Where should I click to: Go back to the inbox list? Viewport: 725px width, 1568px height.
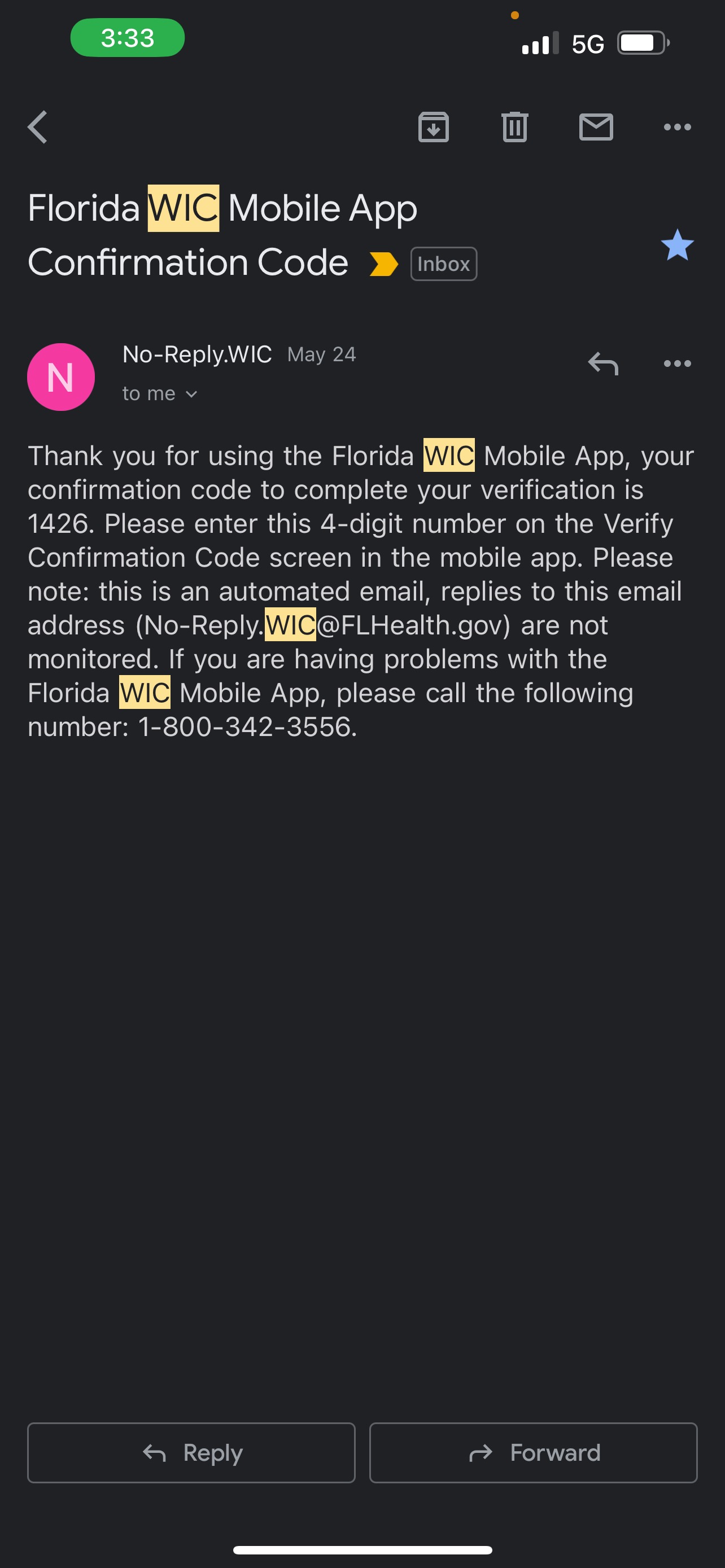coord(38,127)
